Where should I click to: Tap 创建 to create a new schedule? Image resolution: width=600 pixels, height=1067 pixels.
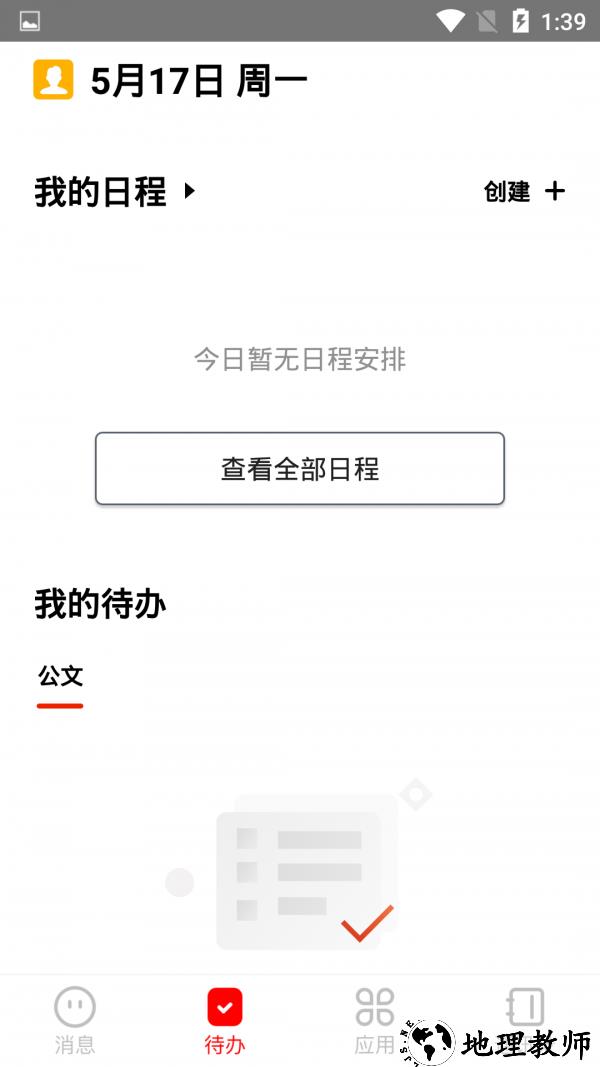(524, 191)
